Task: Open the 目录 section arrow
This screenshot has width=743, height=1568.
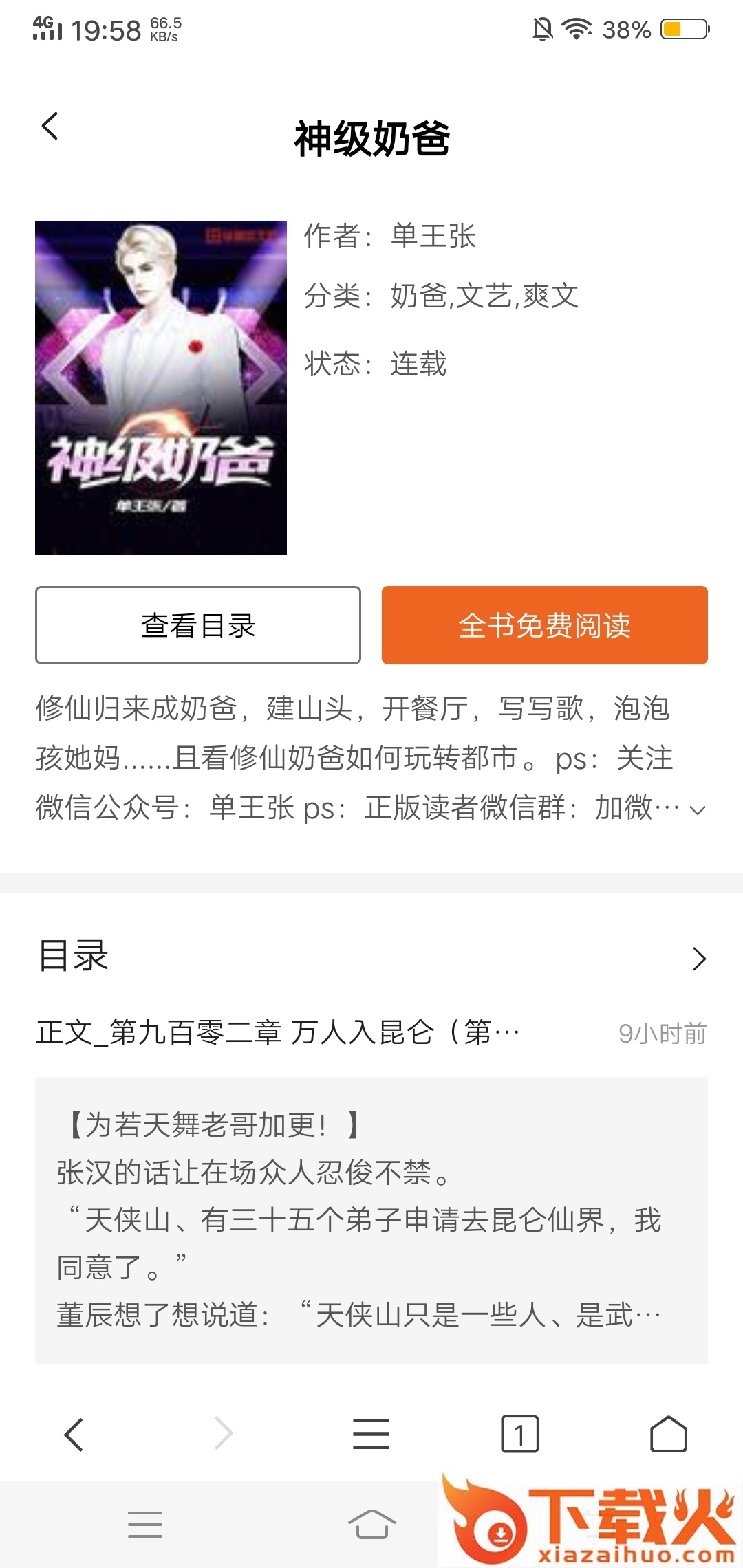Action: pos(699,959)
